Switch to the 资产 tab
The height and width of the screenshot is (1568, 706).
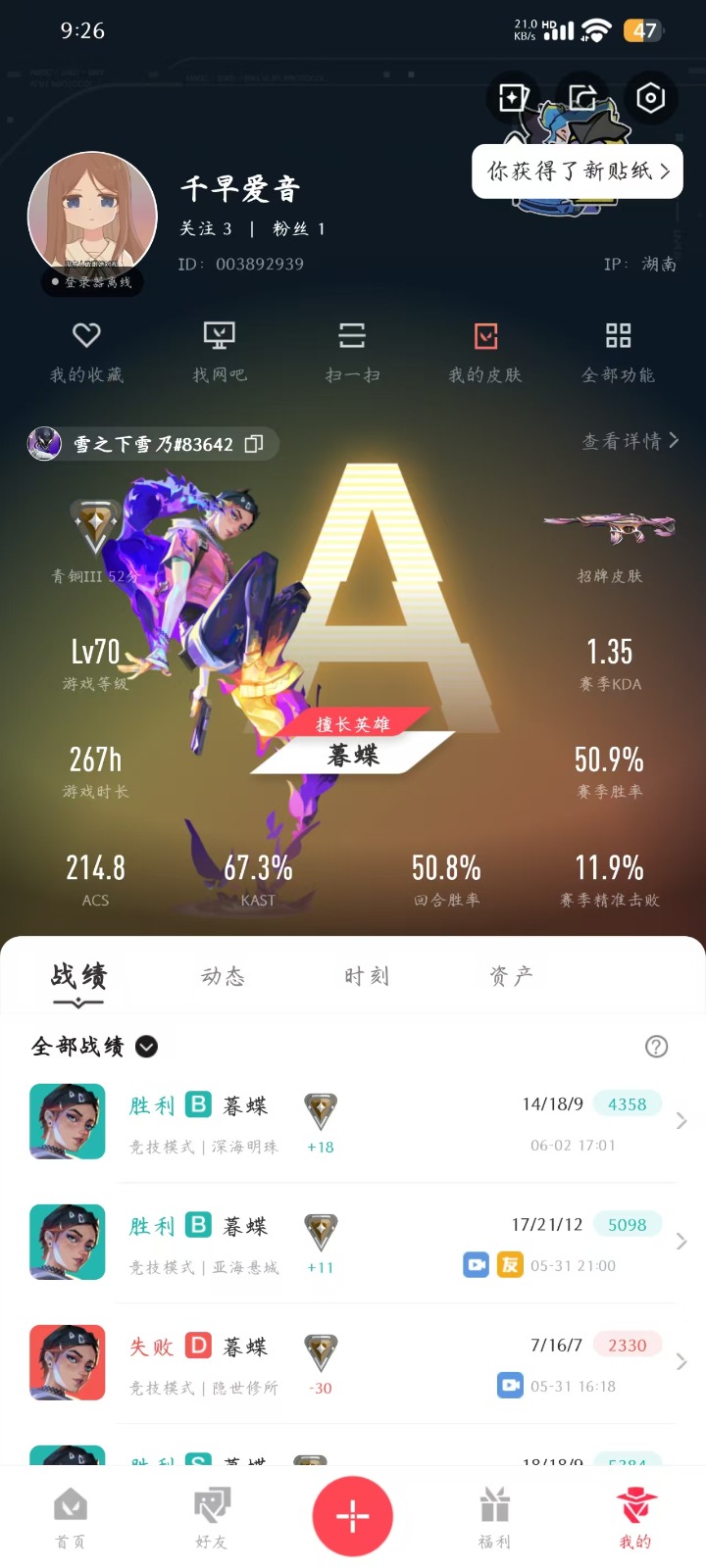511,976
